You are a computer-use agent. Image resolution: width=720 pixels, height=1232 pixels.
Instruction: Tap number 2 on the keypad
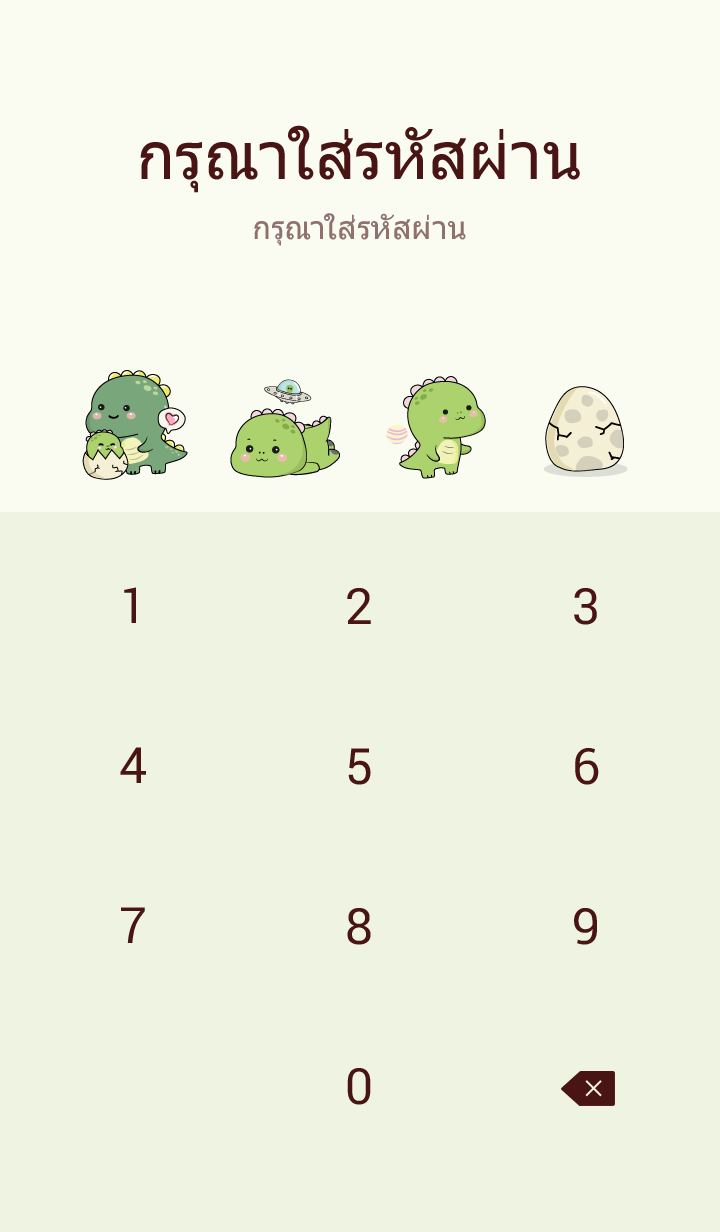tap(359, 607)
